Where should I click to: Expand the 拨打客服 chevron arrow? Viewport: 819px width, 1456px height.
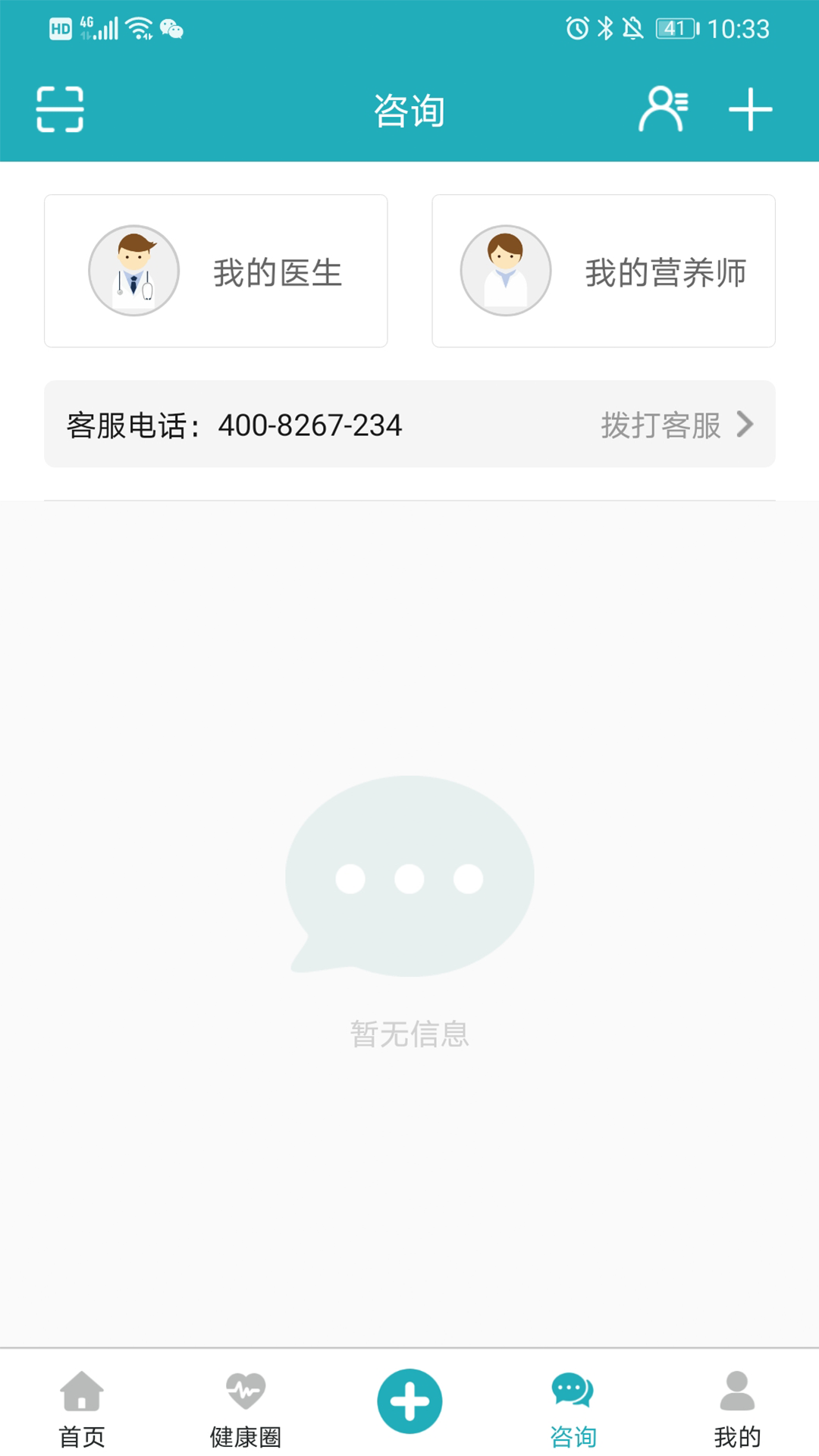coord(746,425)
